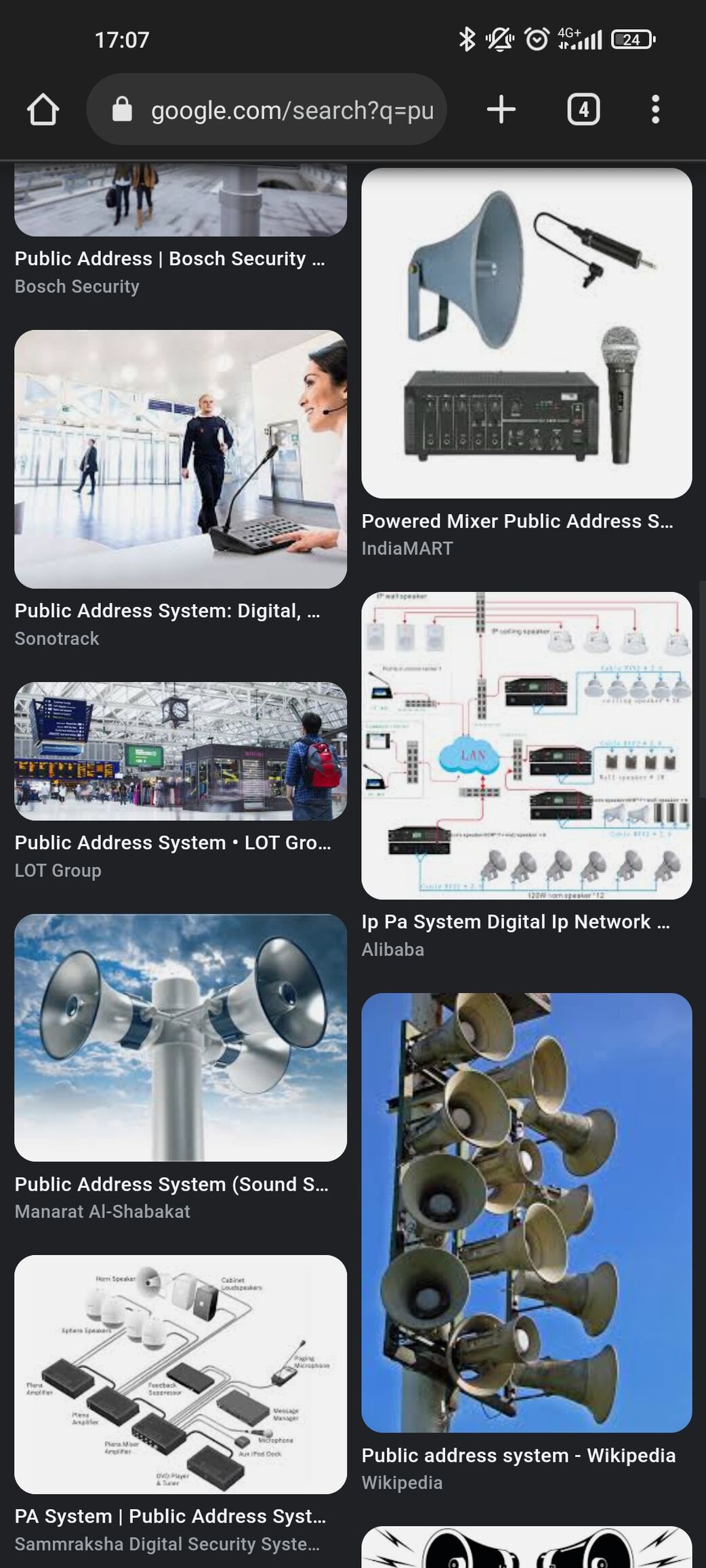
Task: Go to the browser home page
Action: point(43,109)
